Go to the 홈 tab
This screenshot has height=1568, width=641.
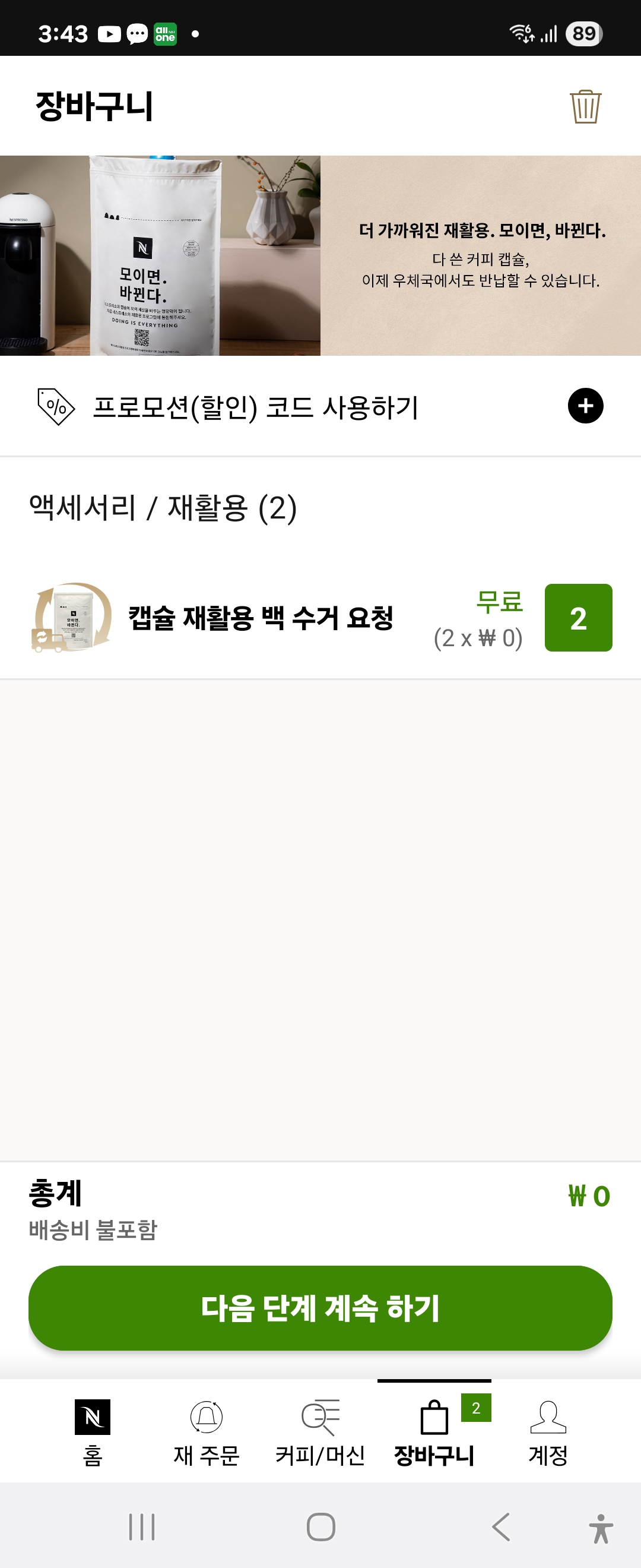click(x=93, y=1431)
